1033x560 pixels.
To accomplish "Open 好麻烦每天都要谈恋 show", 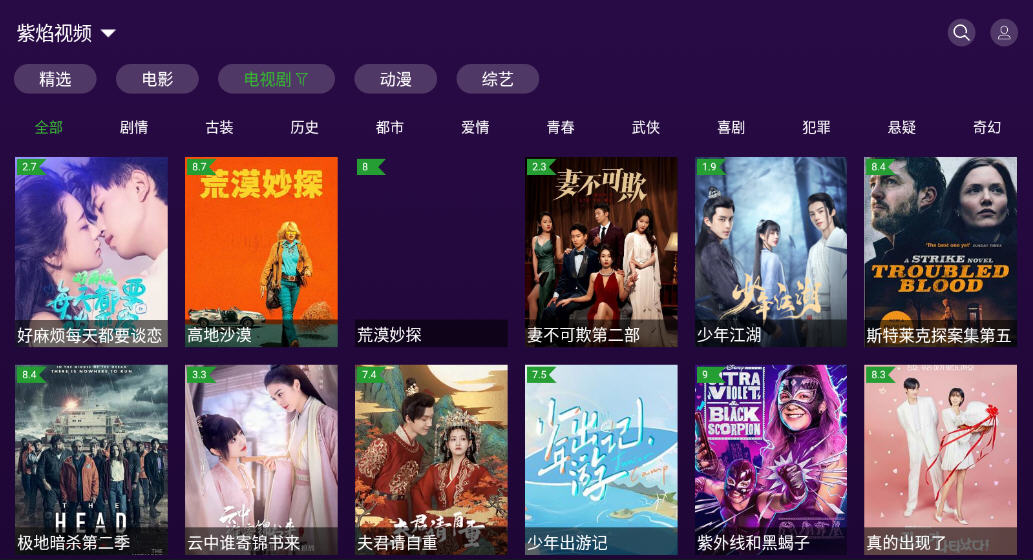I will [91, 250].
